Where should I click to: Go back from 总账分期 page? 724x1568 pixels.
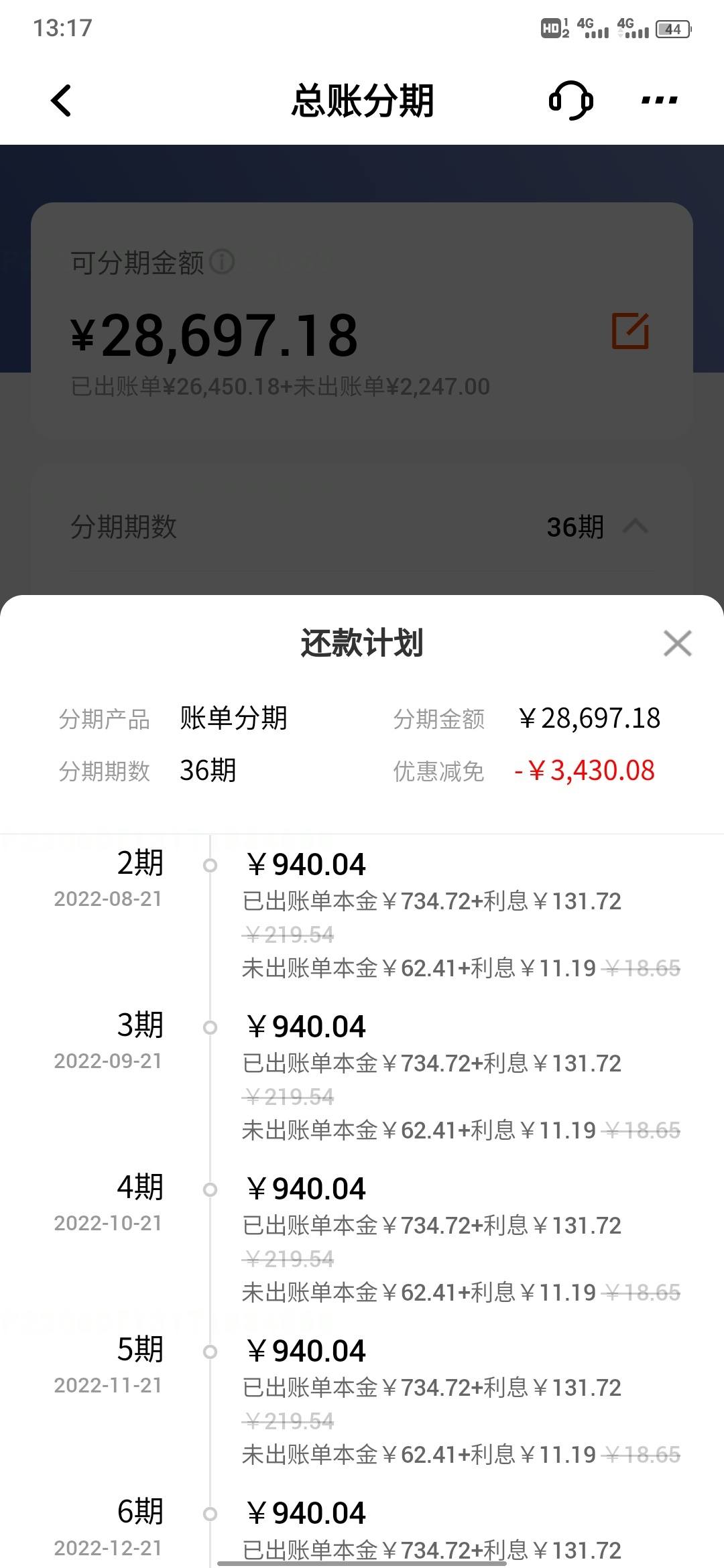61,101
